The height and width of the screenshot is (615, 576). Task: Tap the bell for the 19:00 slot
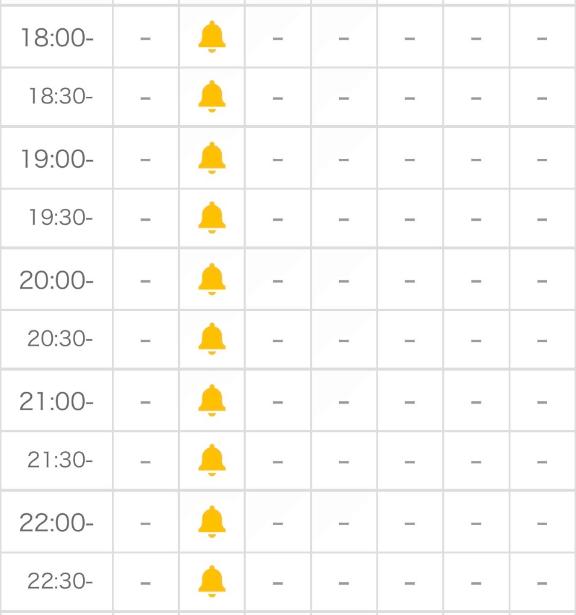pyautogui.click(x=212, y=158)
